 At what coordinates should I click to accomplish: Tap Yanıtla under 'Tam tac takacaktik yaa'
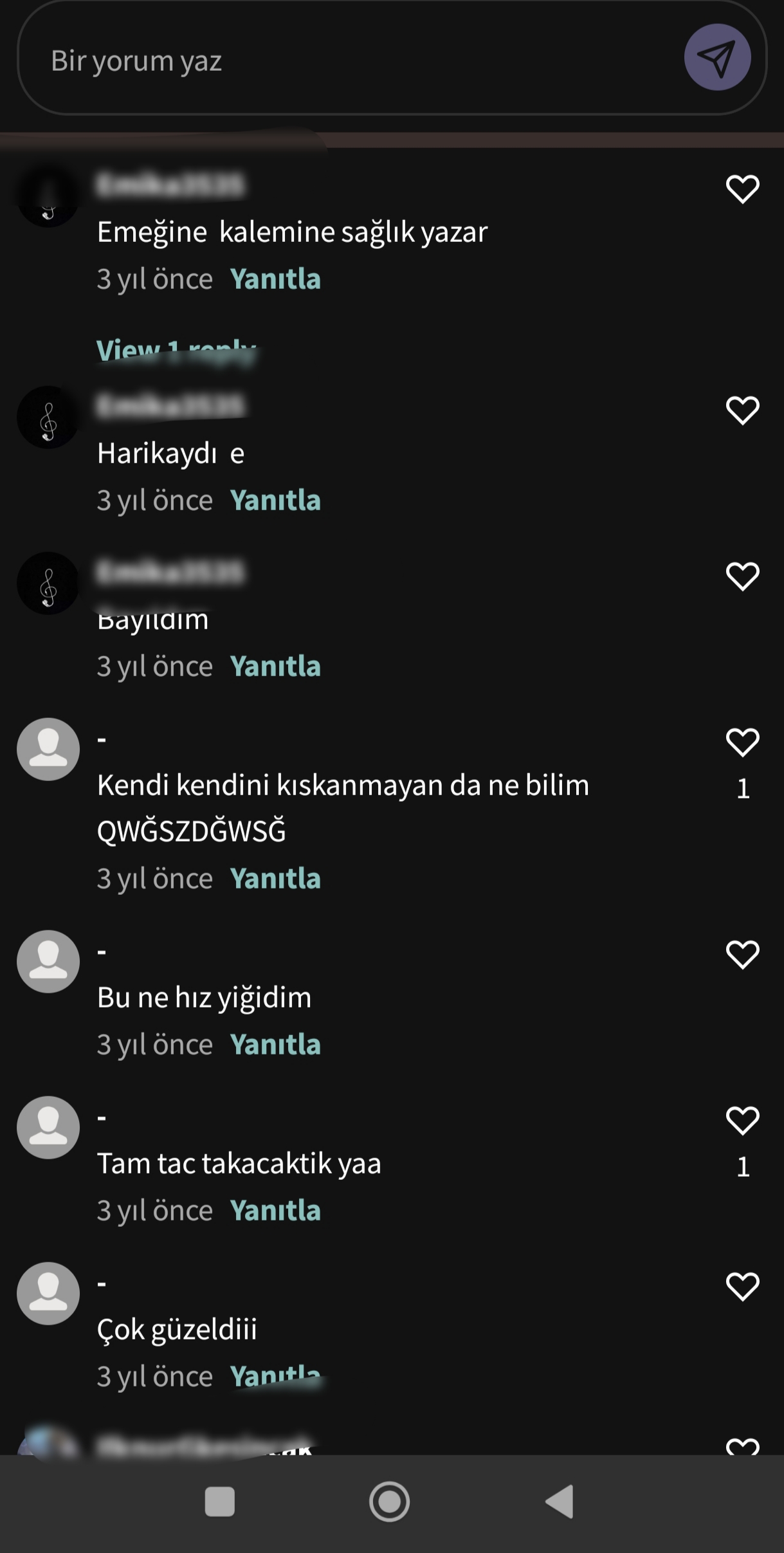(x=275, y=1211)
